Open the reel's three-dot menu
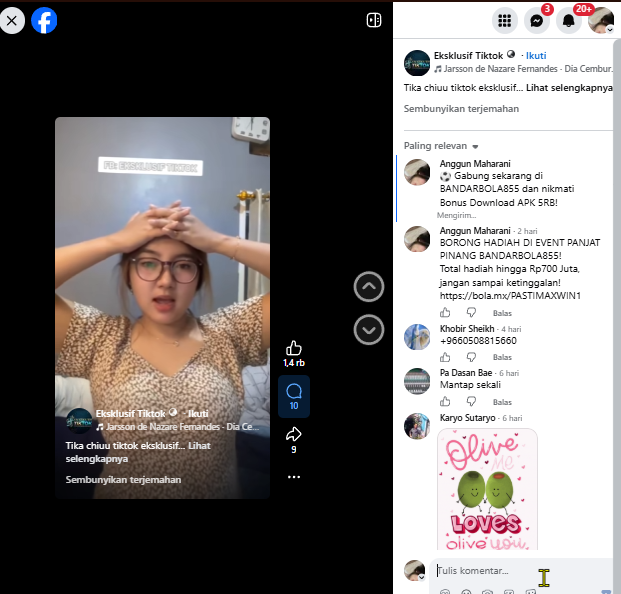Viewport: 621px width, 594px height. click(x=294, y=477)
